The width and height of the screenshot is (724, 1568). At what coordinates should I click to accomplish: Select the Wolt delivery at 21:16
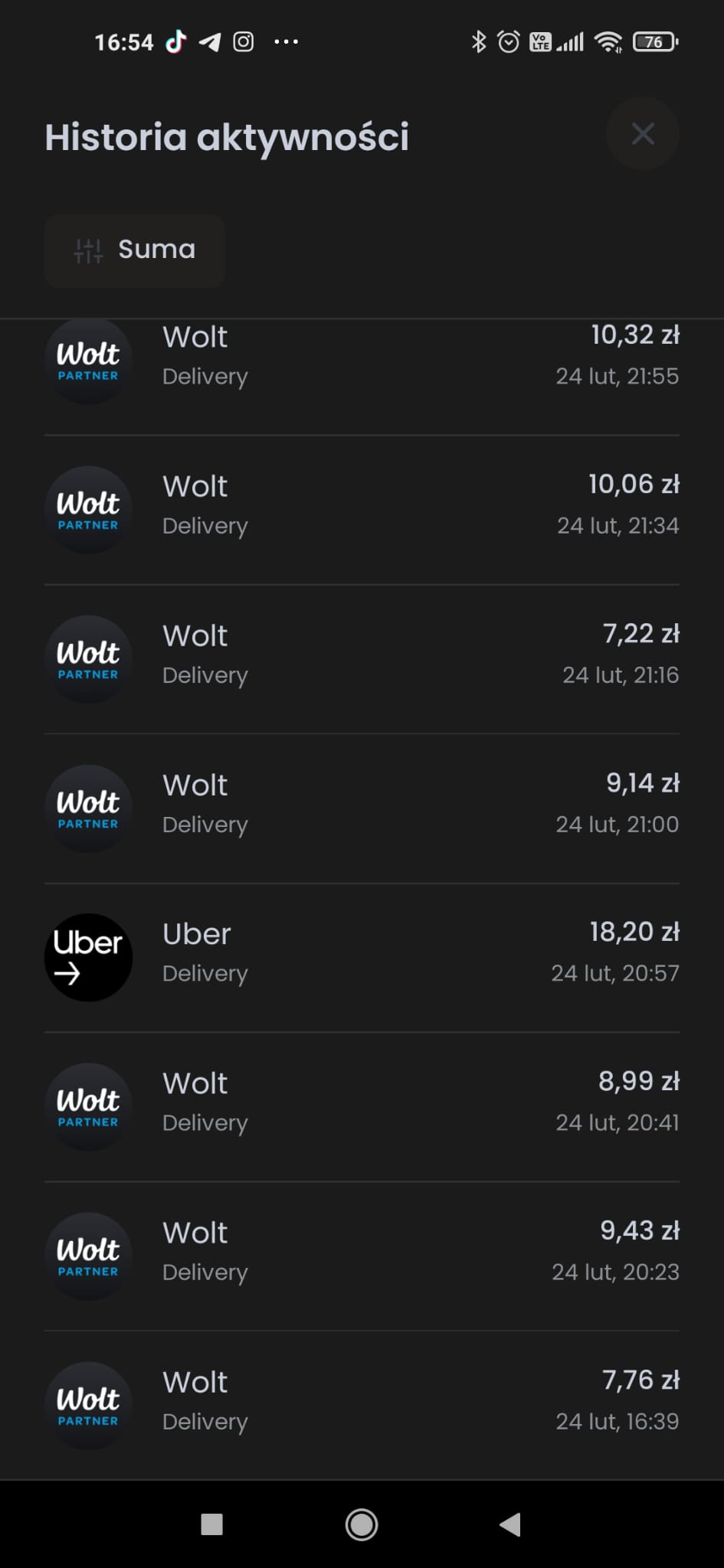[x=362, y=659]
